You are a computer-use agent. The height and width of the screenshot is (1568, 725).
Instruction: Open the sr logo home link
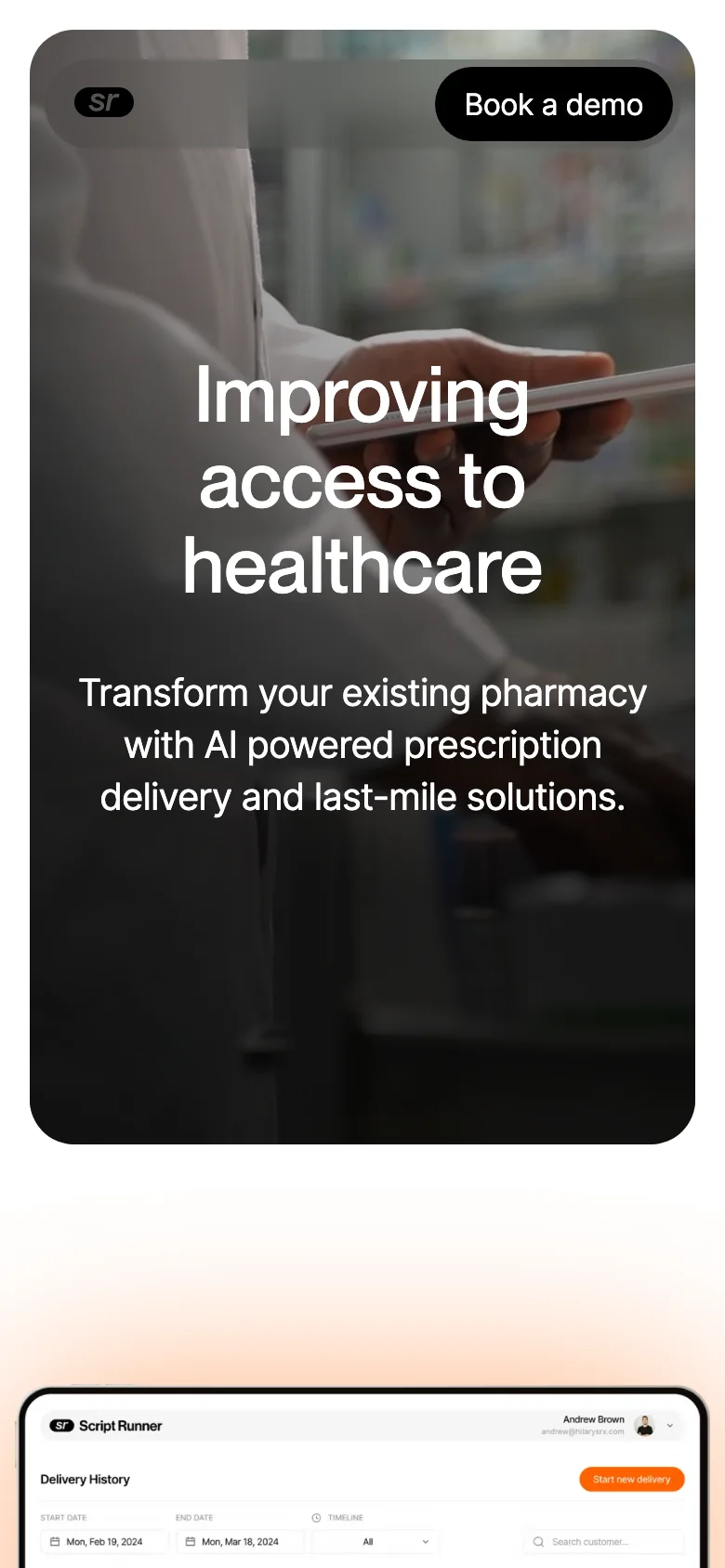click(x=104, y=102)
